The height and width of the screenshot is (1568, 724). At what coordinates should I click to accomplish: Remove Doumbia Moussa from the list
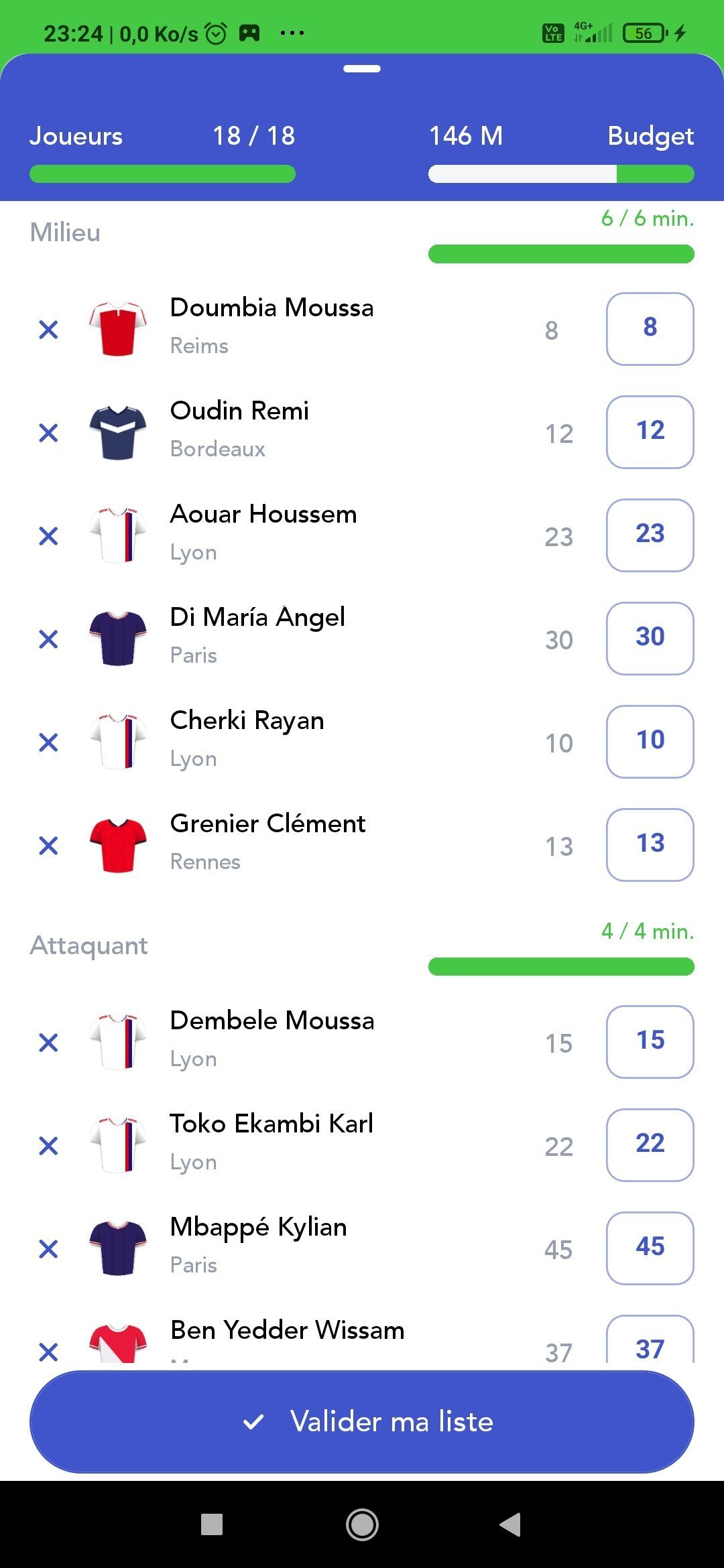(x=48, y=330)
